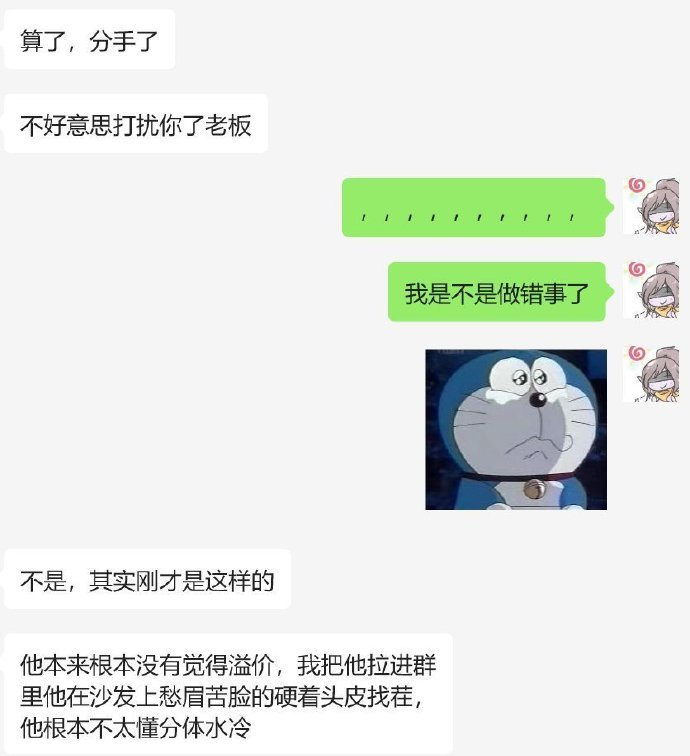View profile avatar beside the Doraemon sticker
Screen dimensions: 690x756
[651, 374]
